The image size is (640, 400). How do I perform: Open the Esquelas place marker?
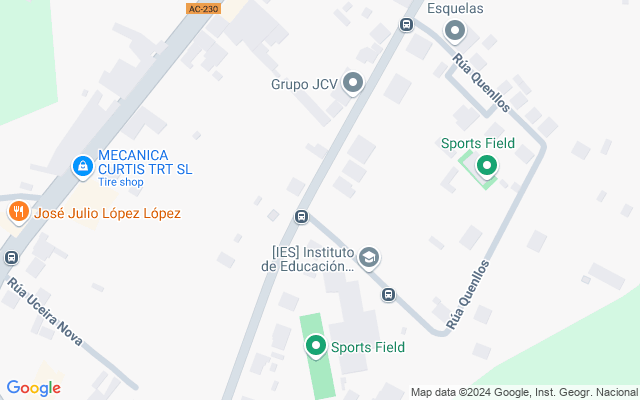click(x=455, y=31)
